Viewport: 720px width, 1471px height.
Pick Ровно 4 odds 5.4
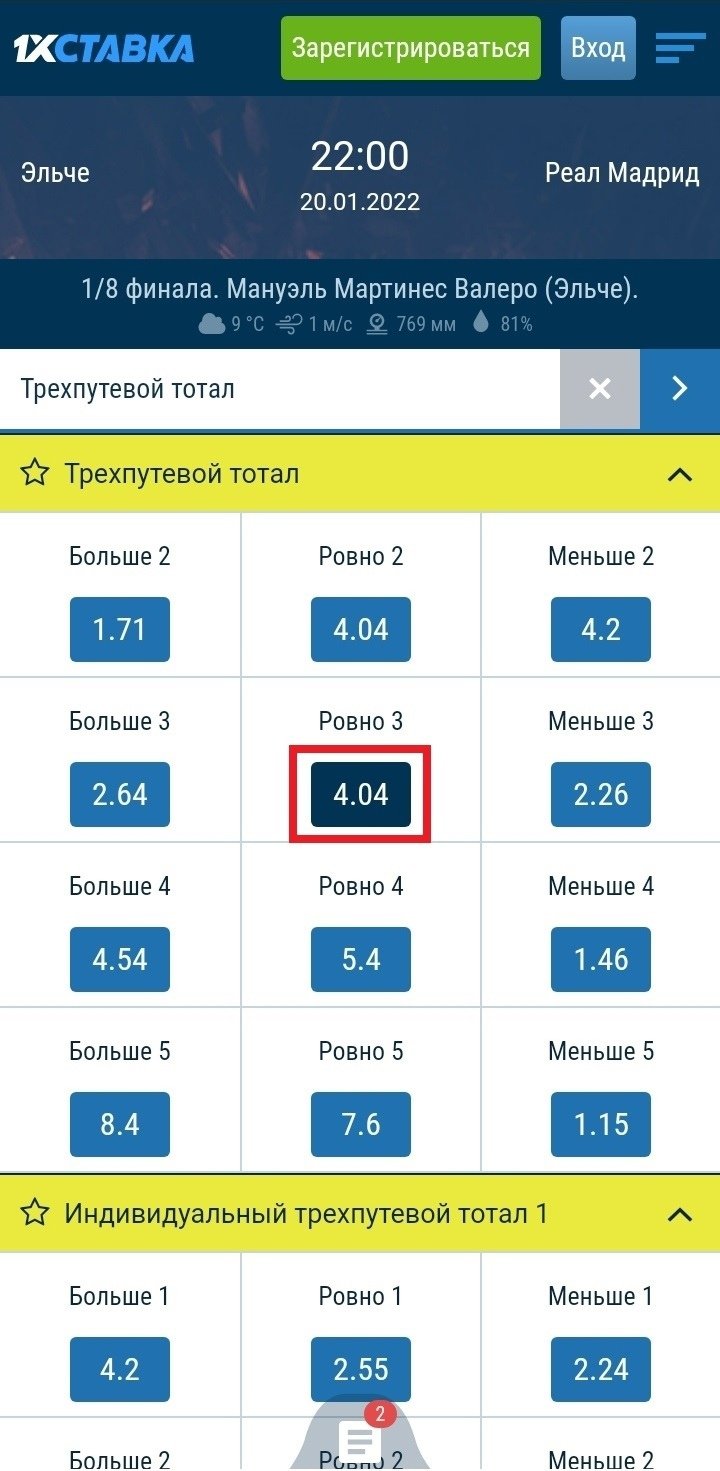(x=360, y=959)
